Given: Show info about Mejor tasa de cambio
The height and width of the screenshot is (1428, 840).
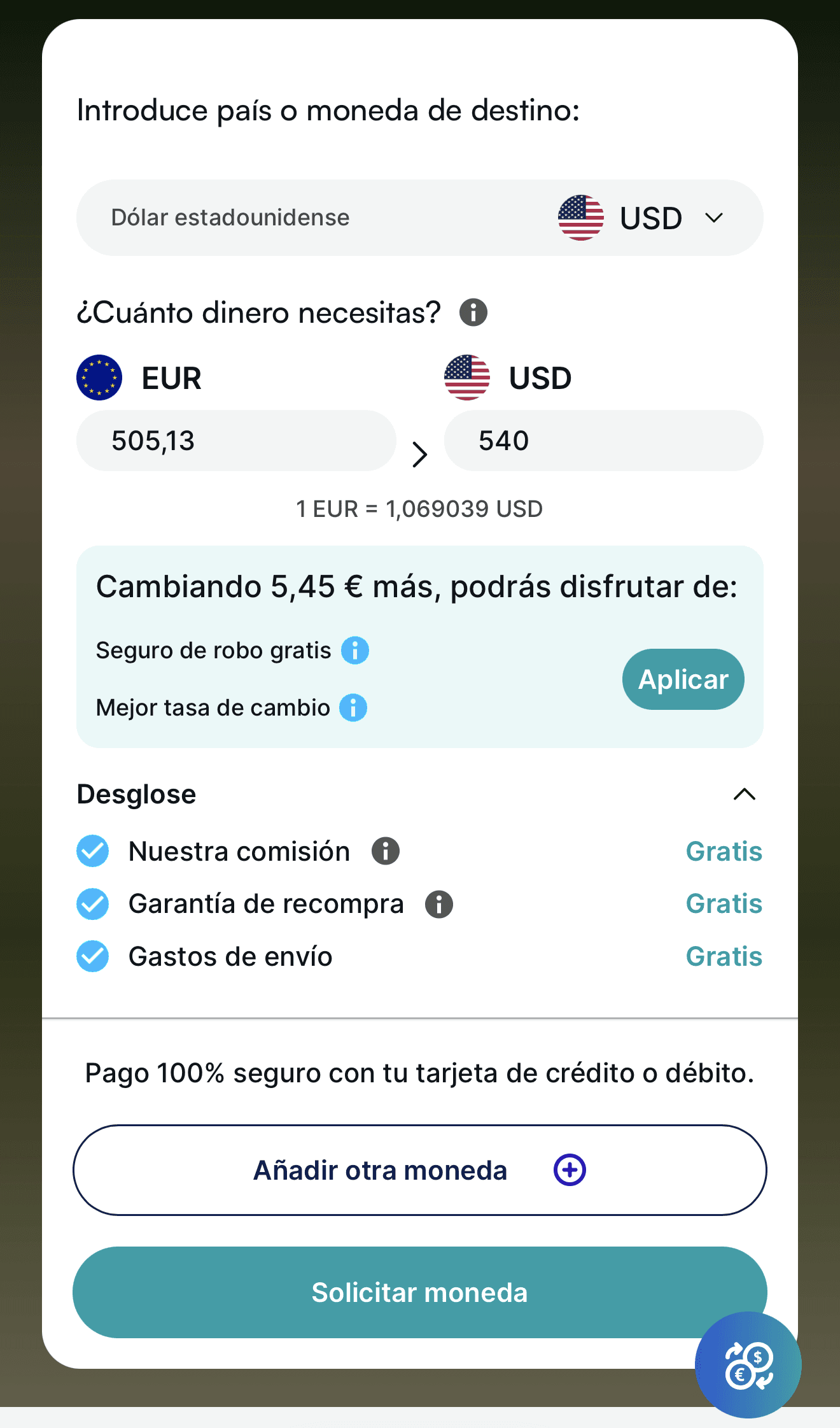Looking at the screenshot, I should tap(353, 708).
